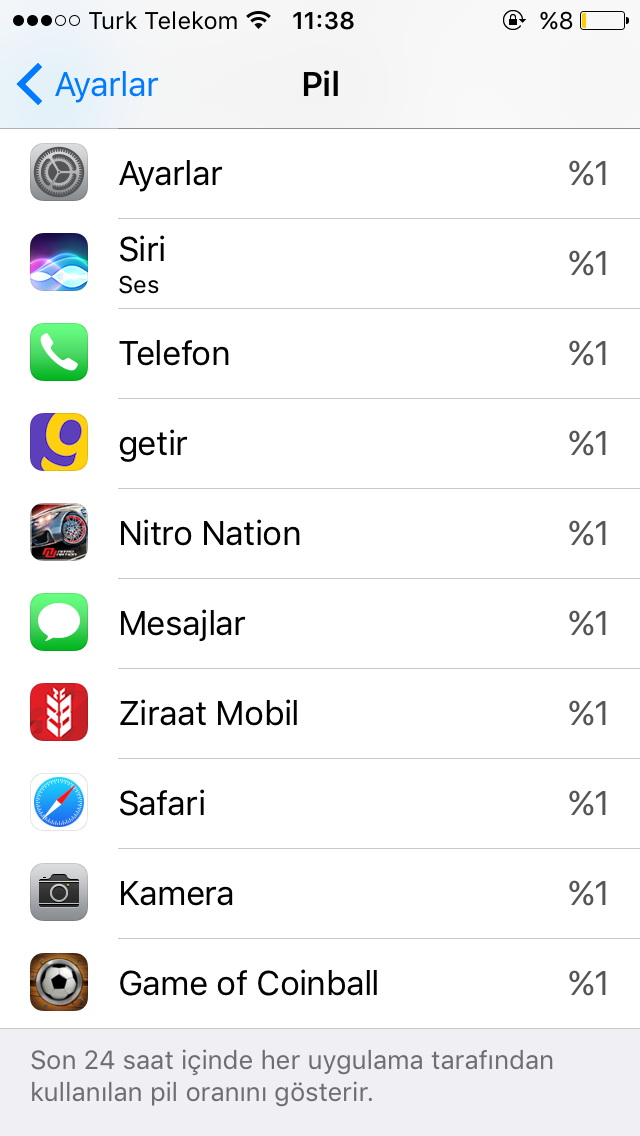Select the Mesajlar row
640x1136 pixels.
[320, 624]
